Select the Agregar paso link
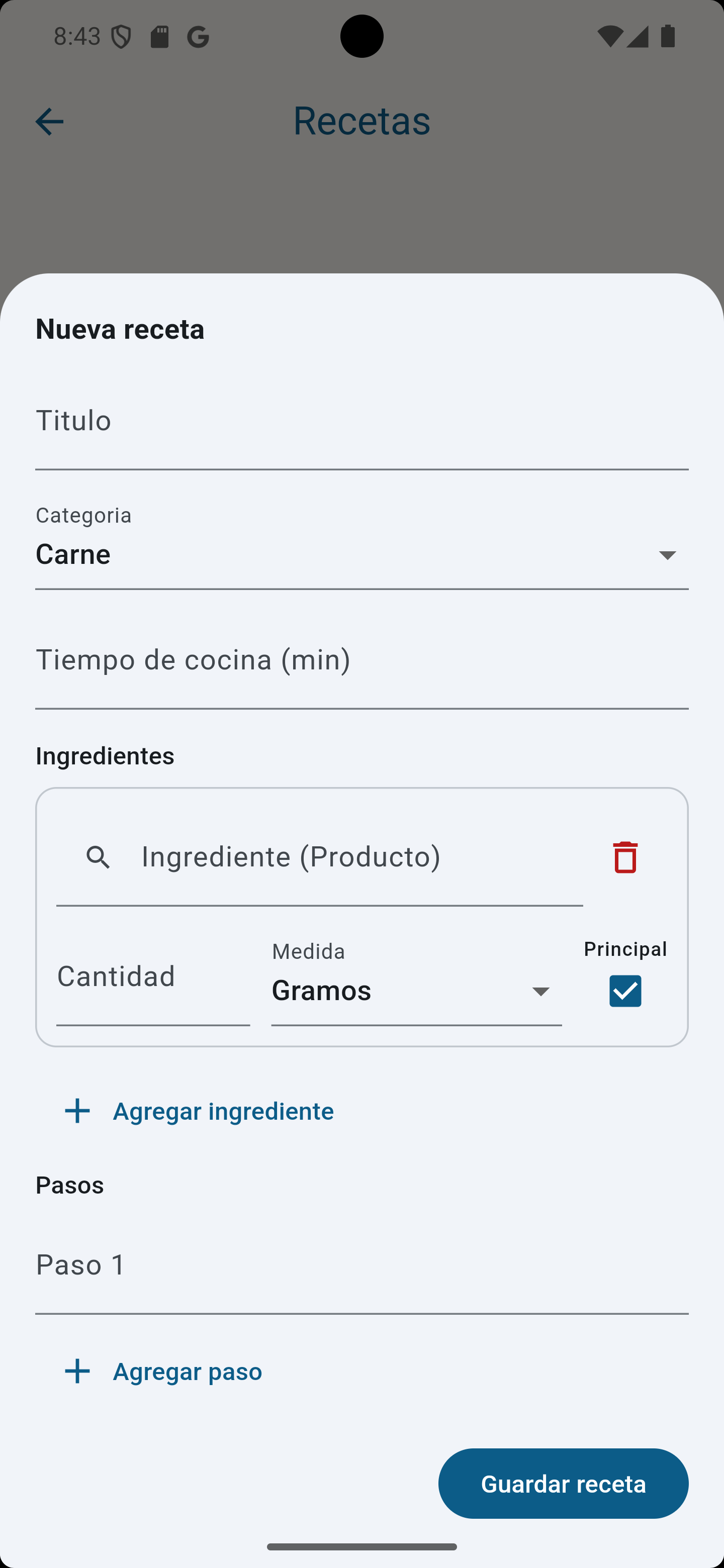Viewport: 724px width, 1568px height. pyautogui.click(x=187, y=1371)
